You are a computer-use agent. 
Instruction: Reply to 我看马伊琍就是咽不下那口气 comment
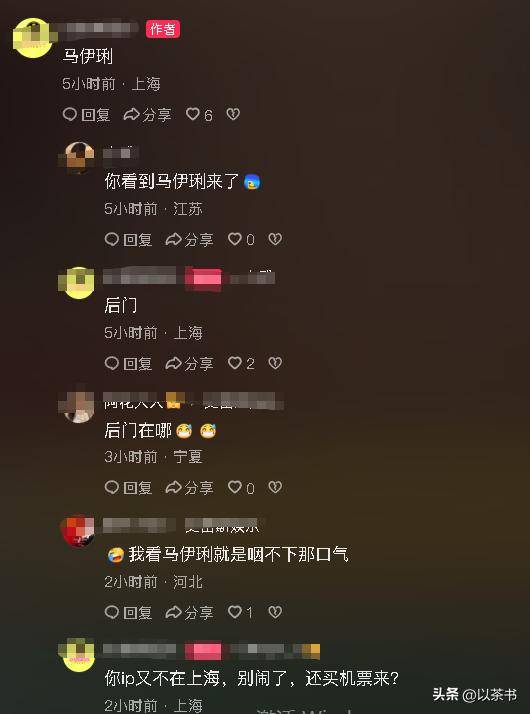click(128, 612)
